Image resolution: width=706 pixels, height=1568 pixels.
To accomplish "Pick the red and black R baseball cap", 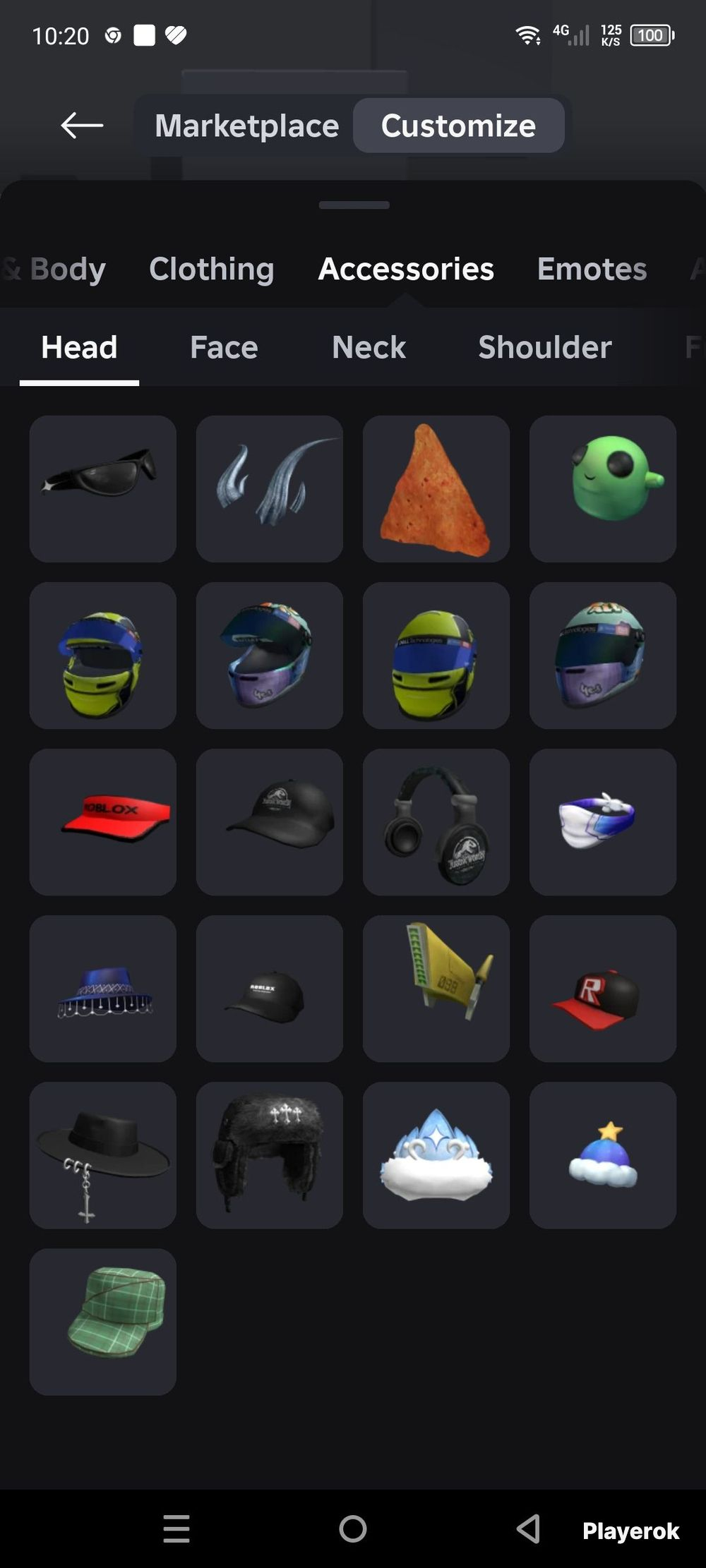I will pos(603,989).
